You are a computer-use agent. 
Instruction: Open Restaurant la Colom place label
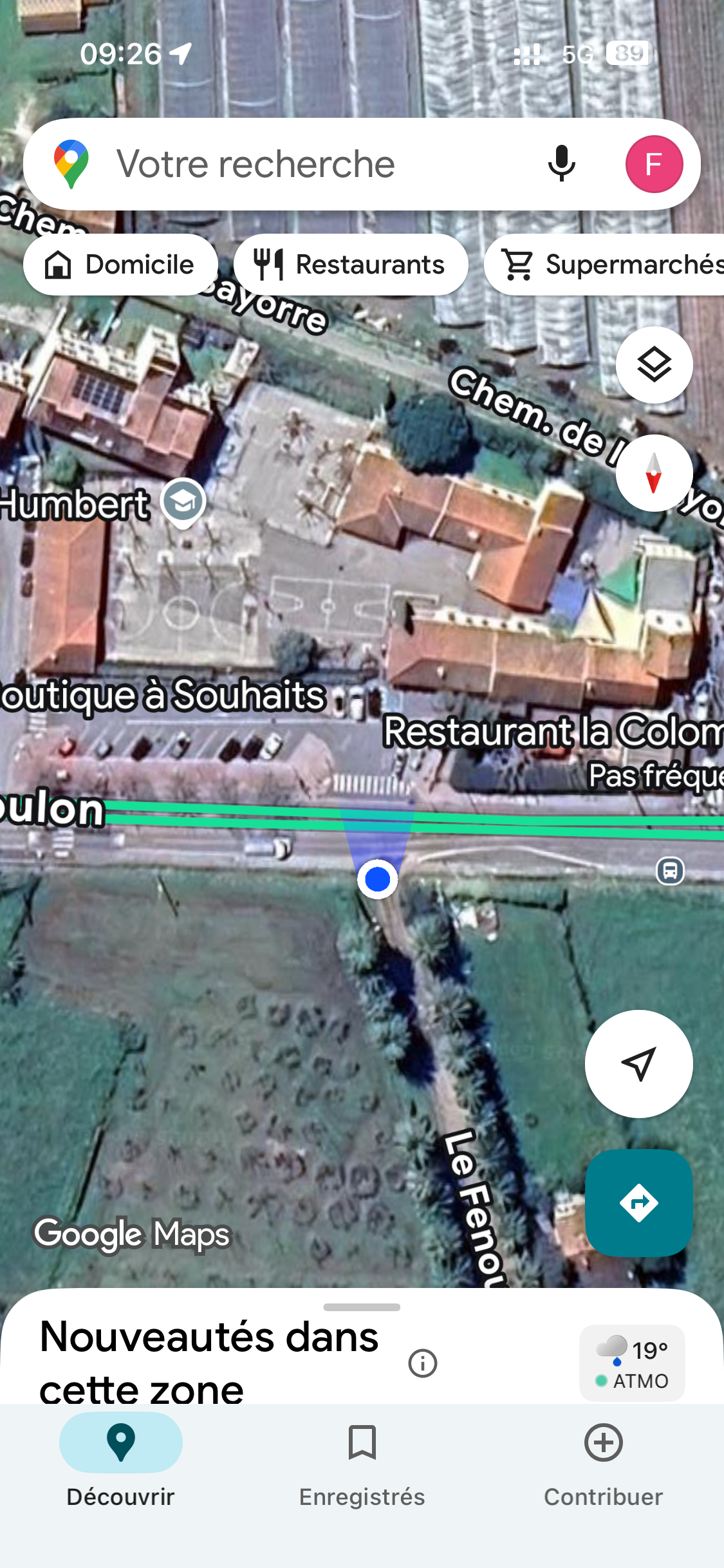point(553,732)
